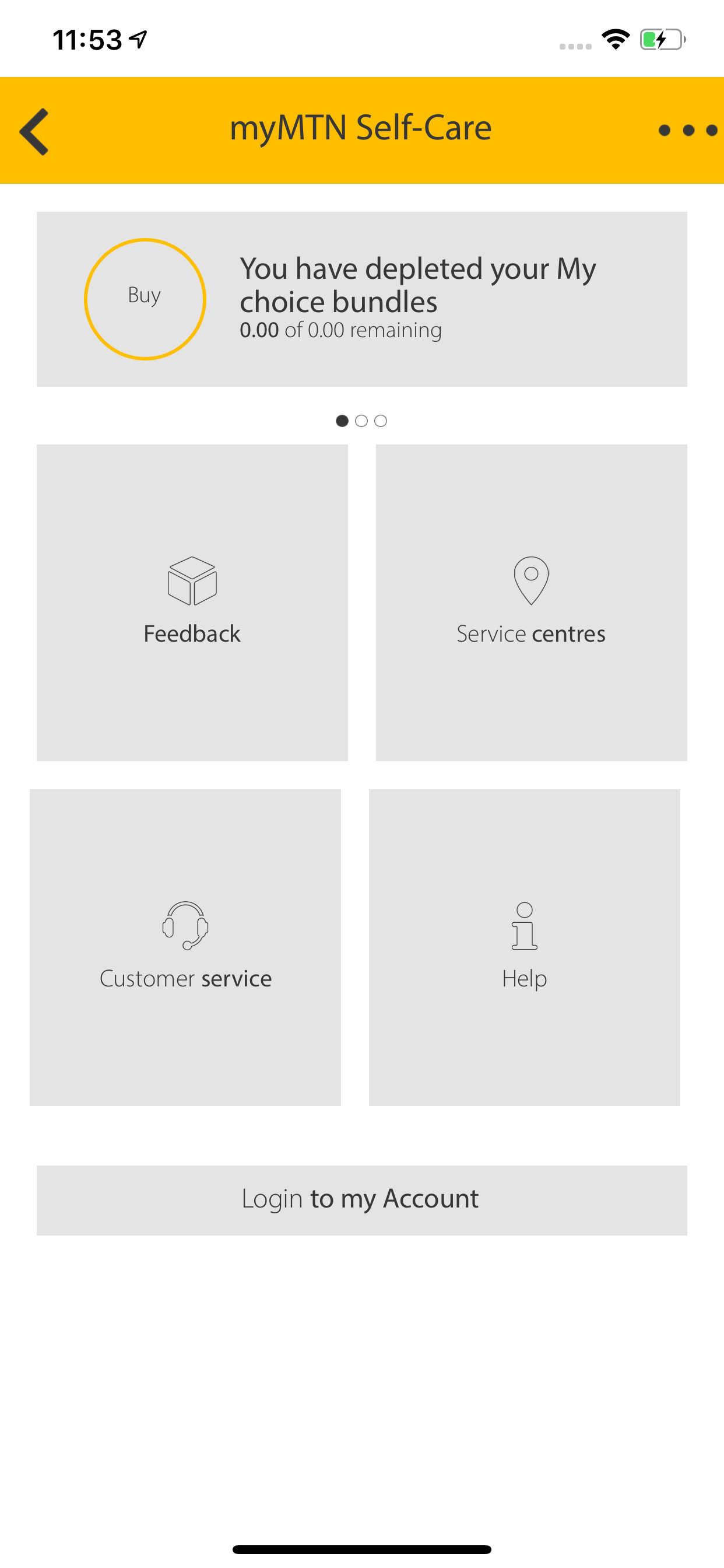Open the overflow menu with three dots
This screenshot has height=1568, width=724.
[x=687, y=131]
